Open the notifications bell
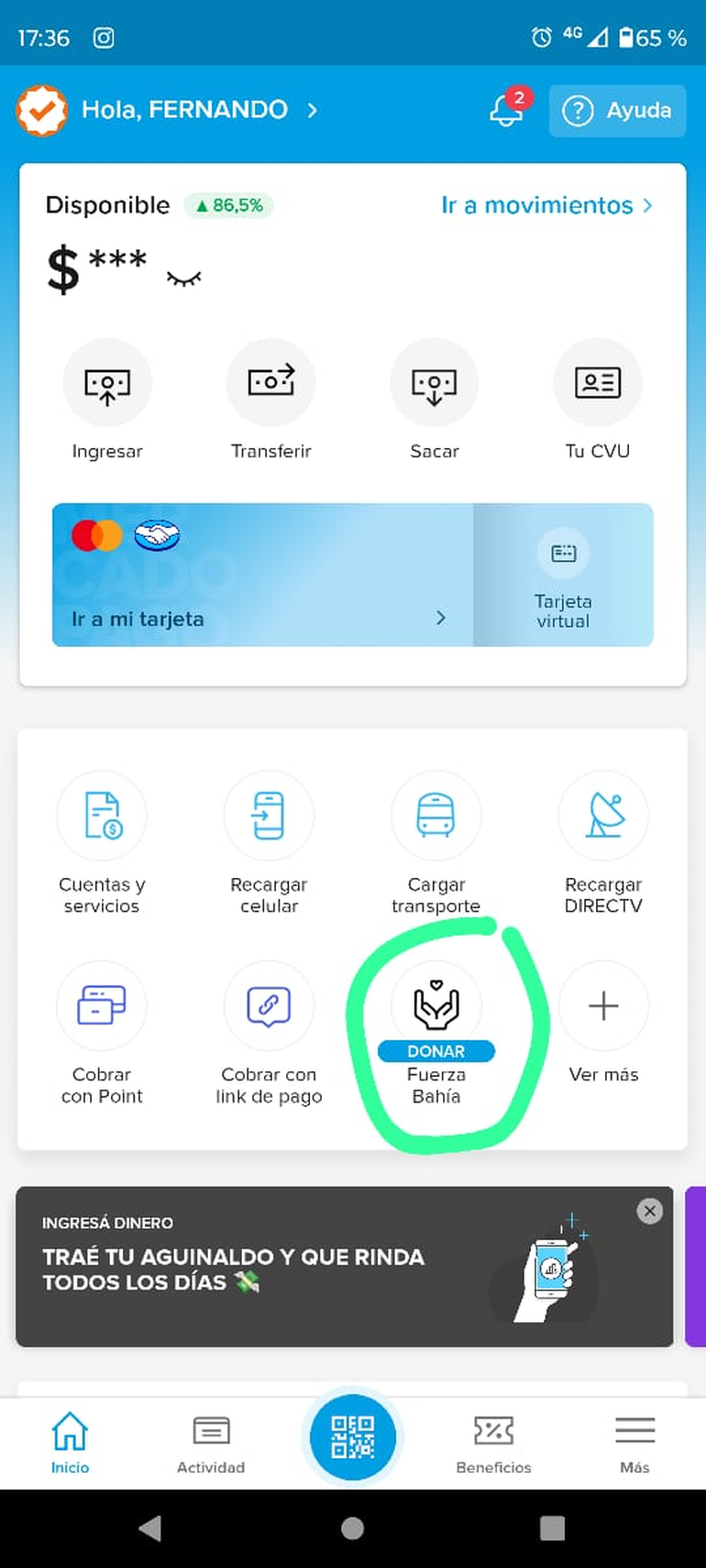 tap(506, 111)
